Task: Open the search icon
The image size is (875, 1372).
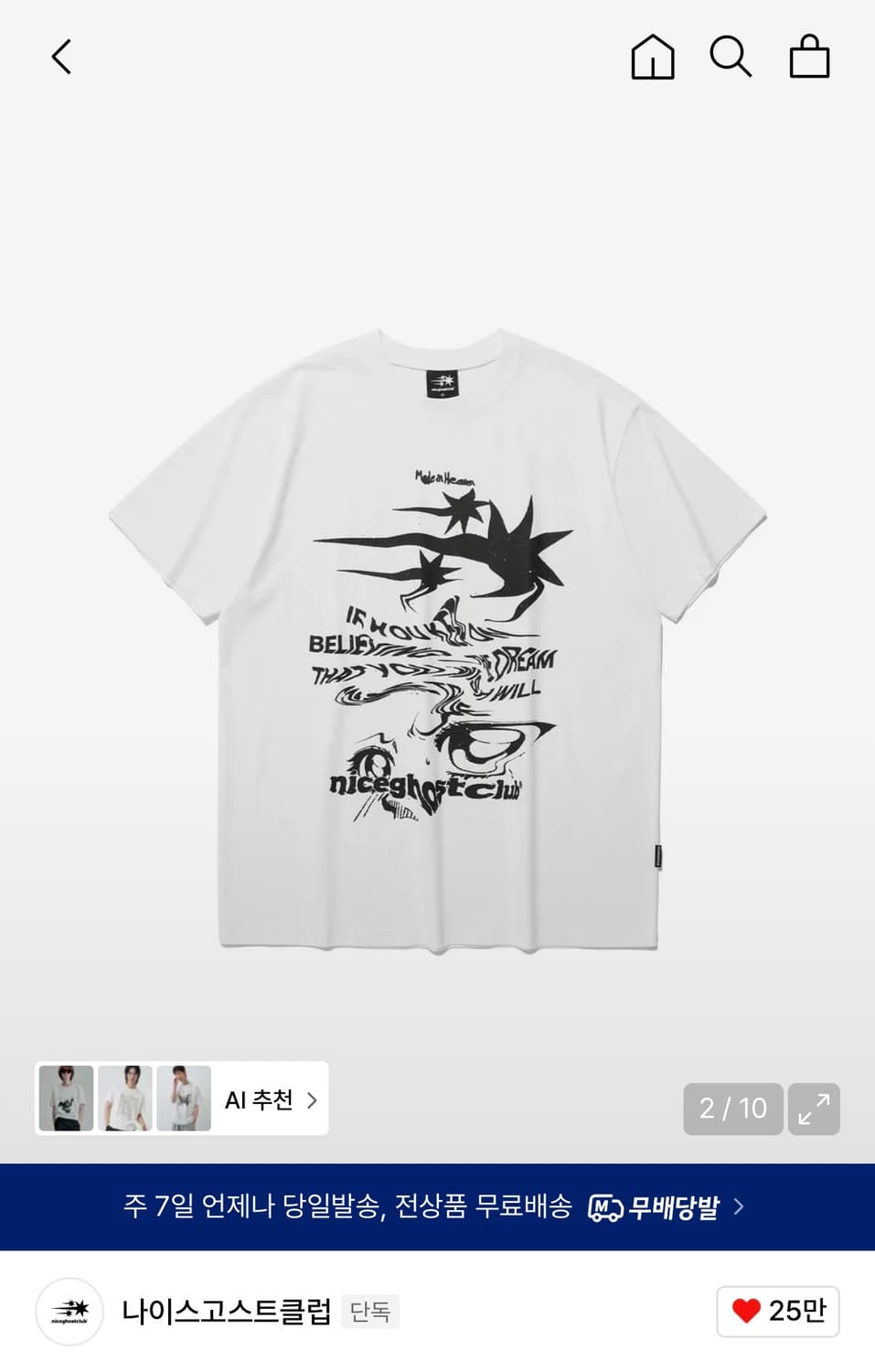Action: pos(731,57)
